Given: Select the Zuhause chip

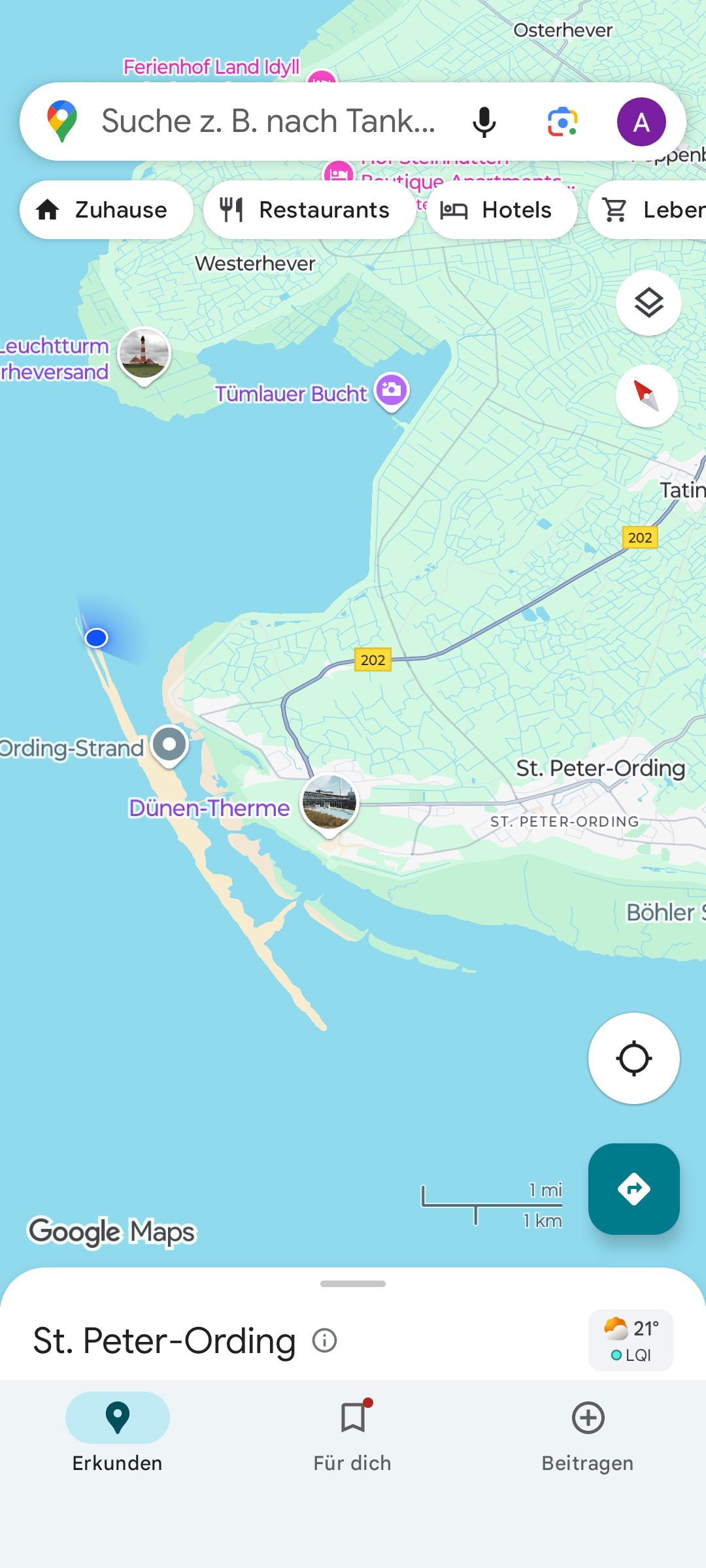Looking at the screenshot, I should click(x=107, y=210).
